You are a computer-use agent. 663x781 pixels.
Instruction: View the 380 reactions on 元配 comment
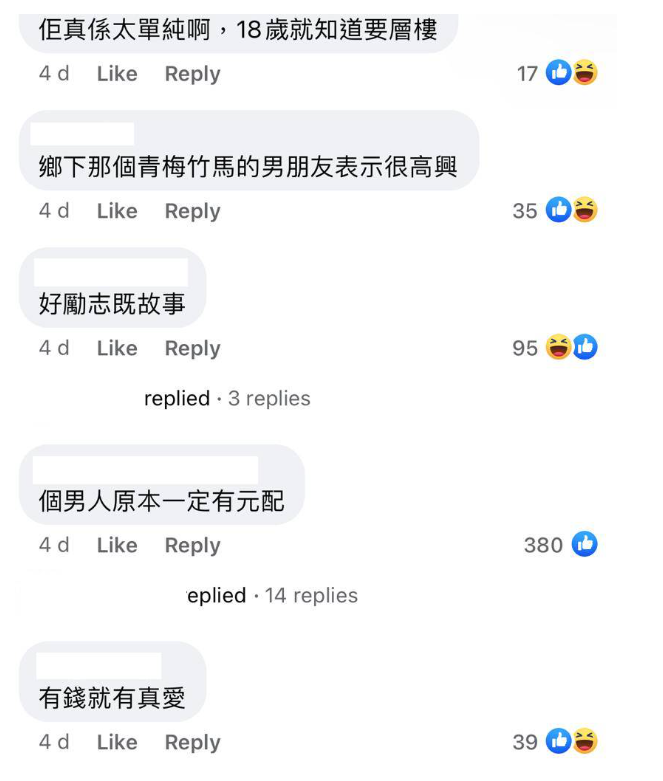coord(560,545)
